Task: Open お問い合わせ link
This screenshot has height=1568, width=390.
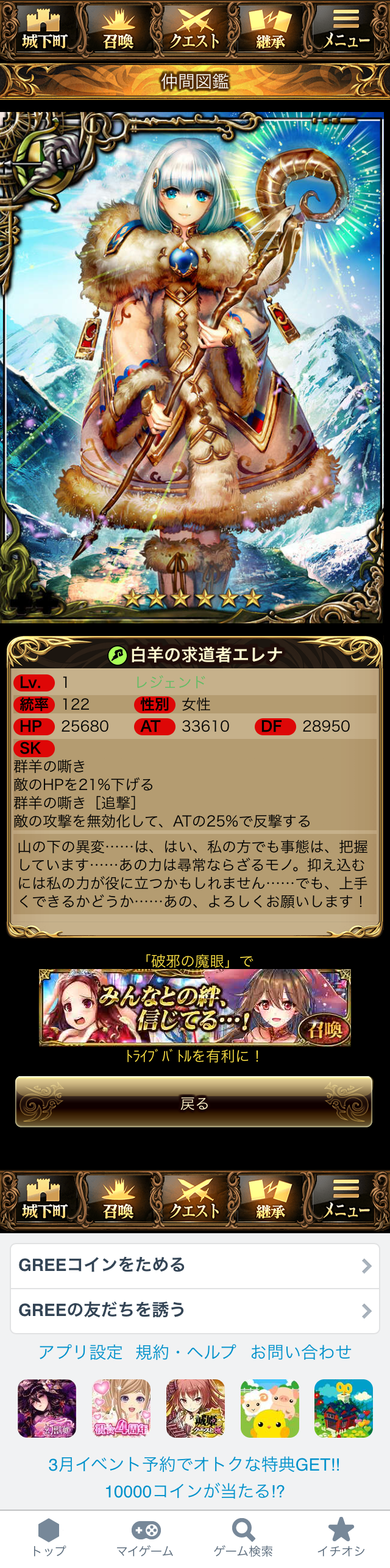Action: (301, 1353)
